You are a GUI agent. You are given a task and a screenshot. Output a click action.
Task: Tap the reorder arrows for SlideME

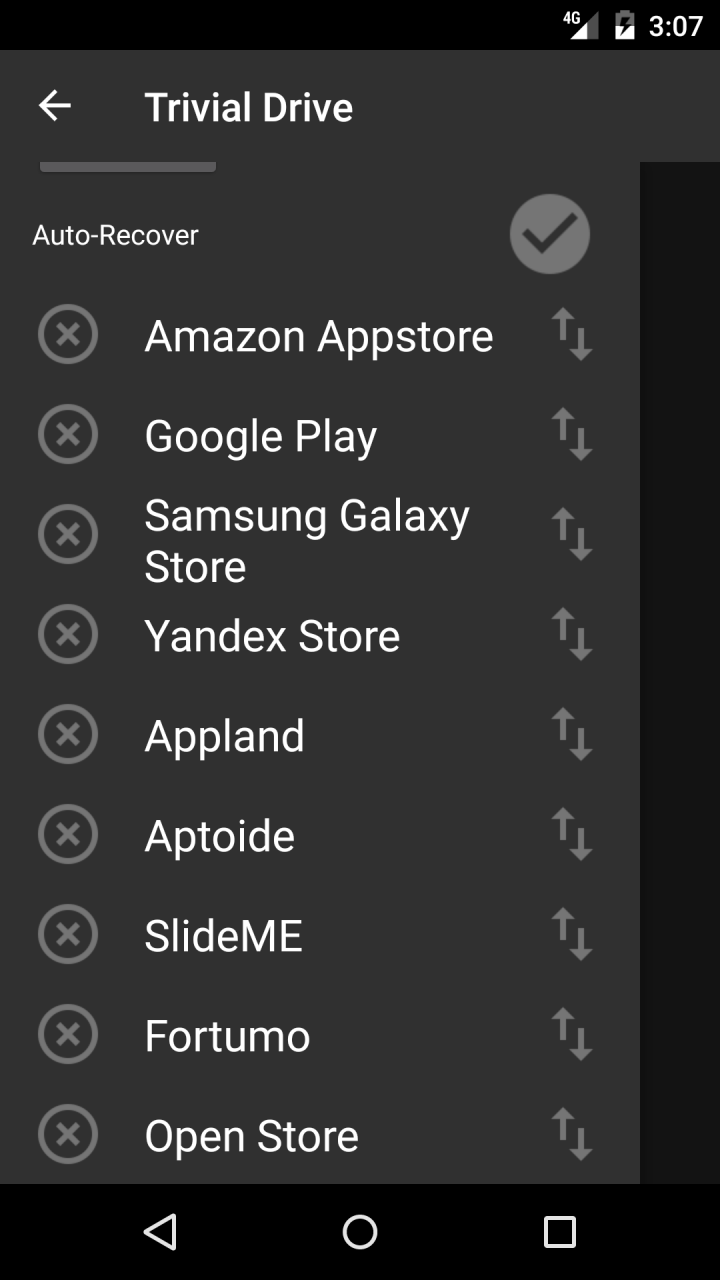[572, 934]
